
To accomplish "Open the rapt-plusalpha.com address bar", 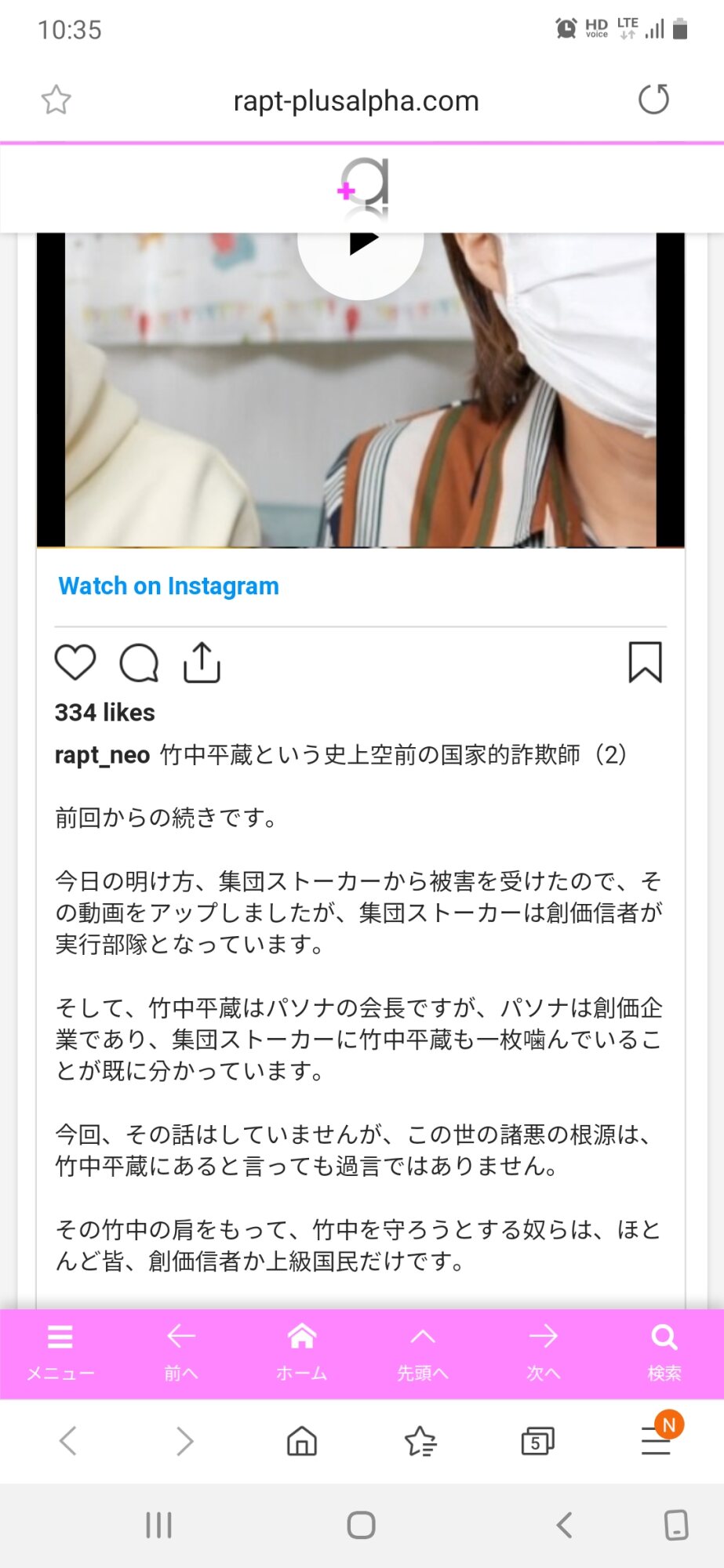I will click(x=356, y=101).
